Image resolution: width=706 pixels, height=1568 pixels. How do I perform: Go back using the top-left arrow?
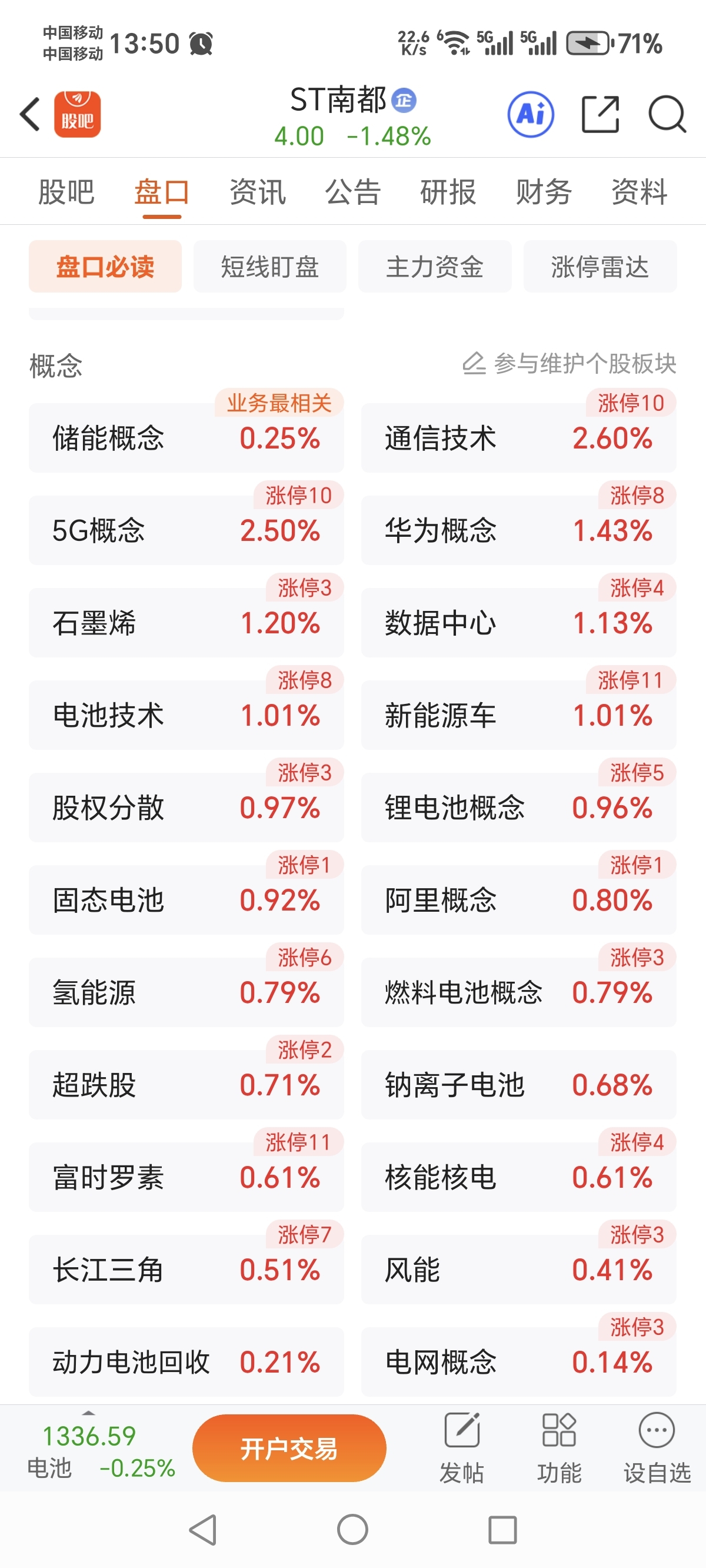click(30, 114)
